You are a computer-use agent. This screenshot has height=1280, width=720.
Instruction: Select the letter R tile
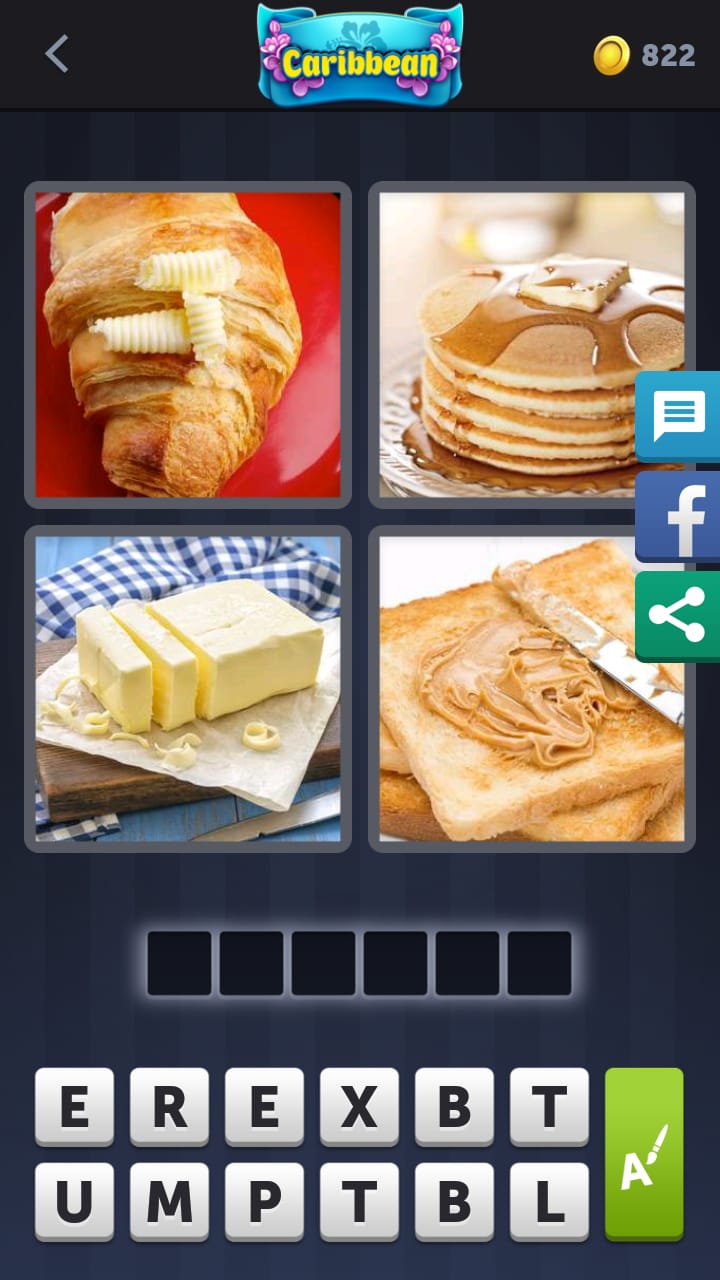pos(169,1106)
